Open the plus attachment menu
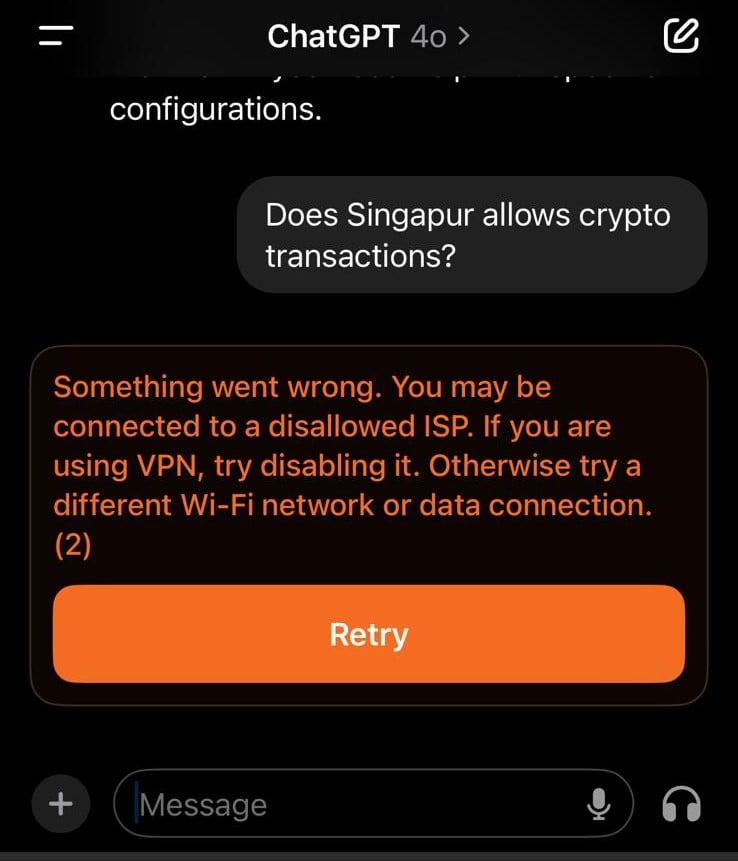This screenshot has width=738, height=861. click(61, 803)
